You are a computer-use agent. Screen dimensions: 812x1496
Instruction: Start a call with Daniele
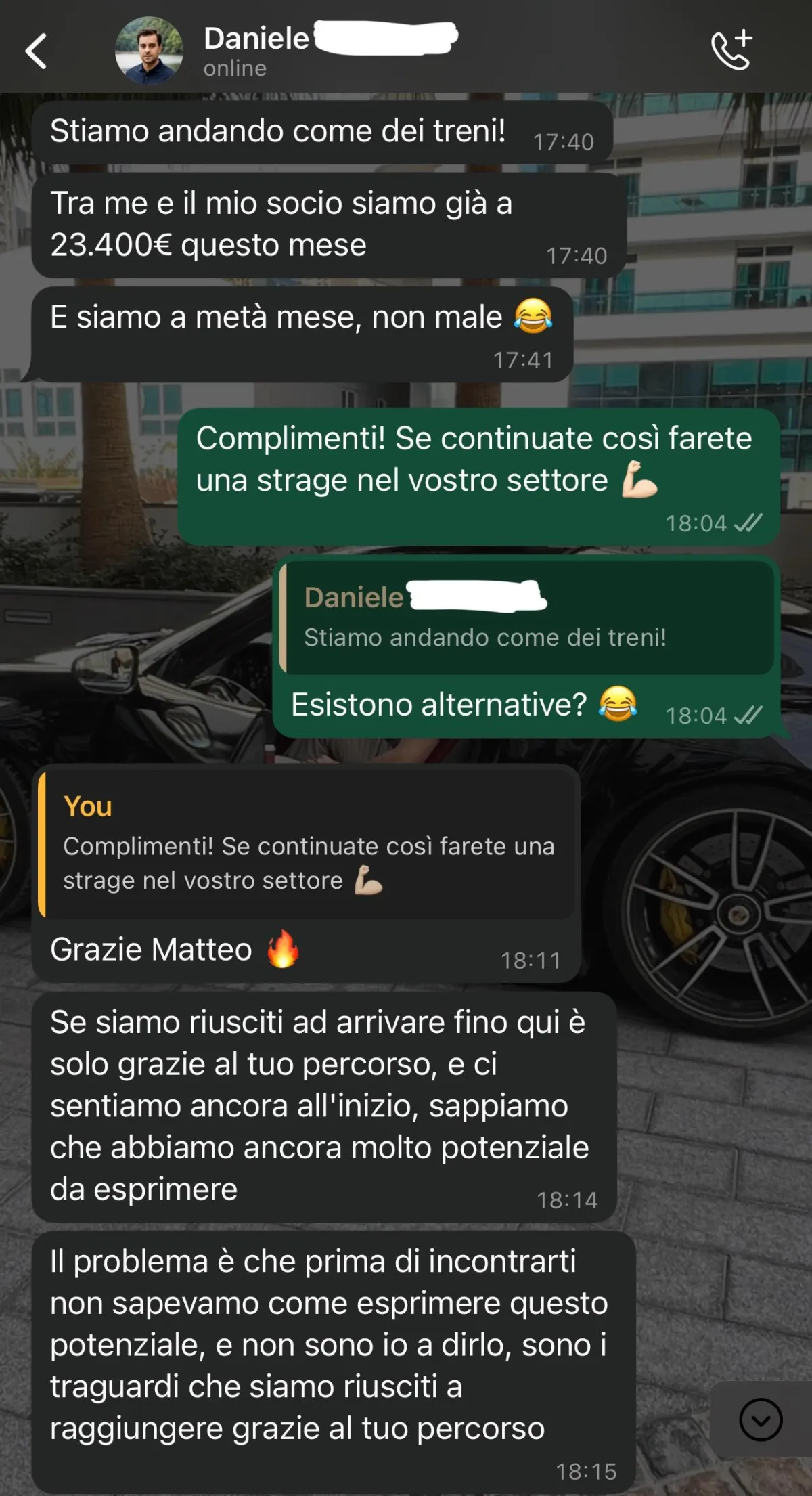point(732,49)
